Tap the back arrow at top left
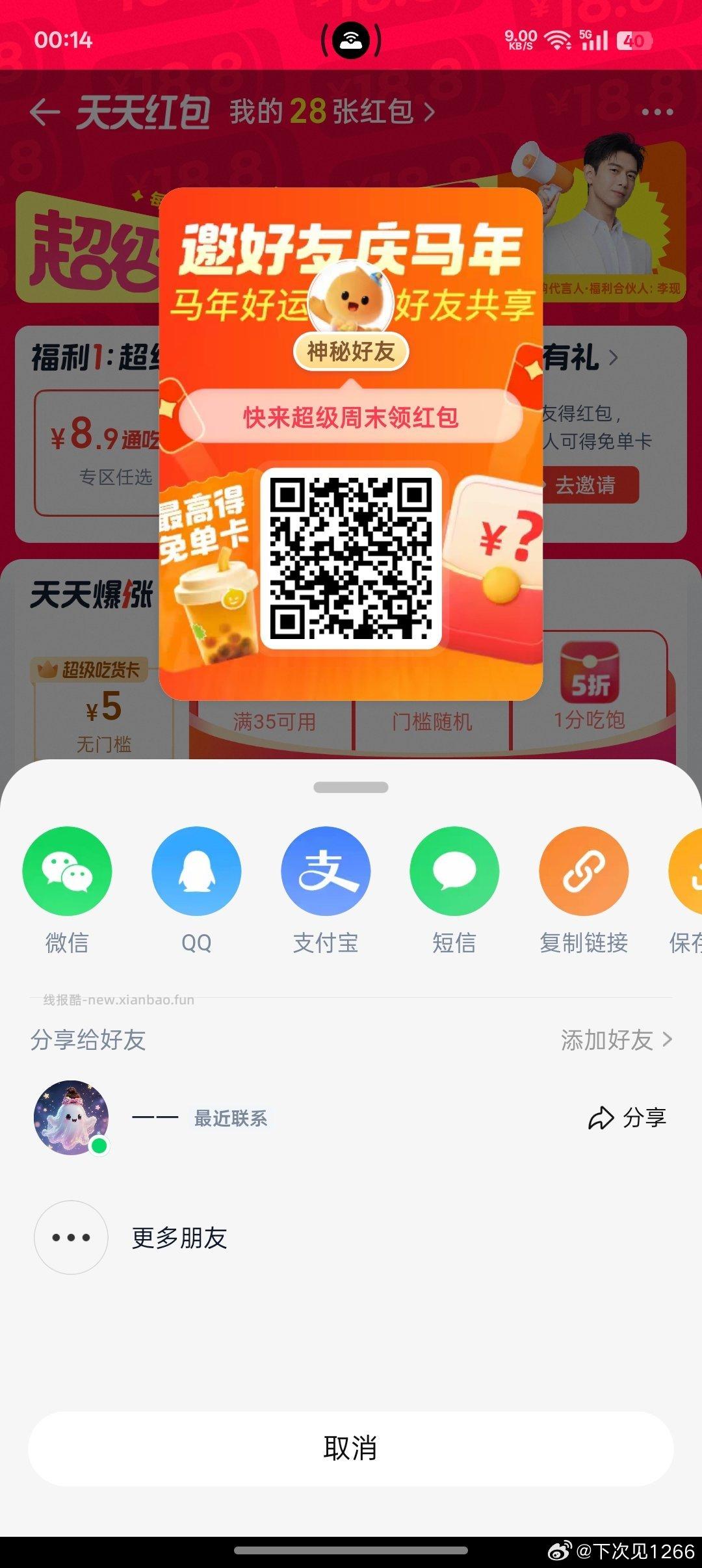This screenshot has height=1568, width=702. click(44, 112)
